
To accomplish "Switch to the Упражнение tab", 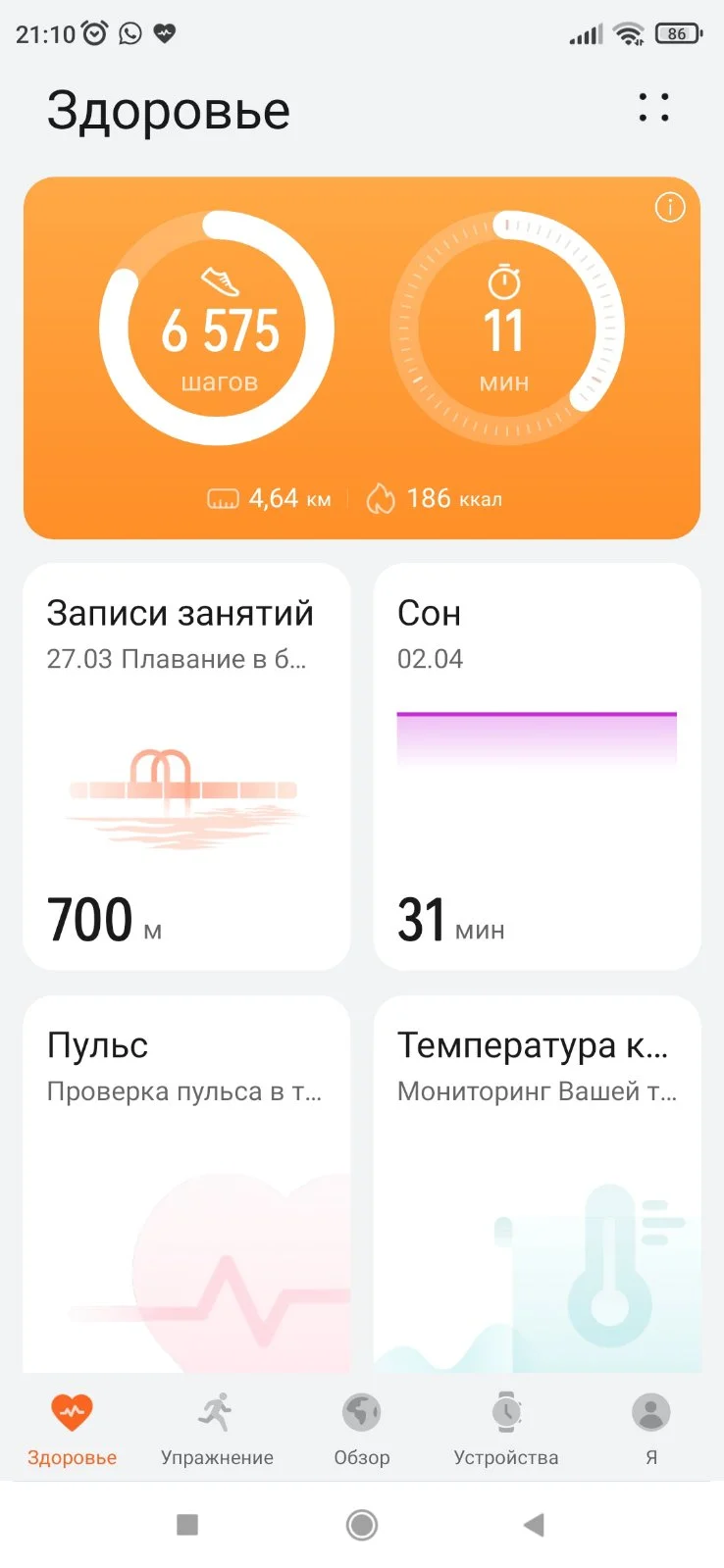I will [x=217, y=1429].
